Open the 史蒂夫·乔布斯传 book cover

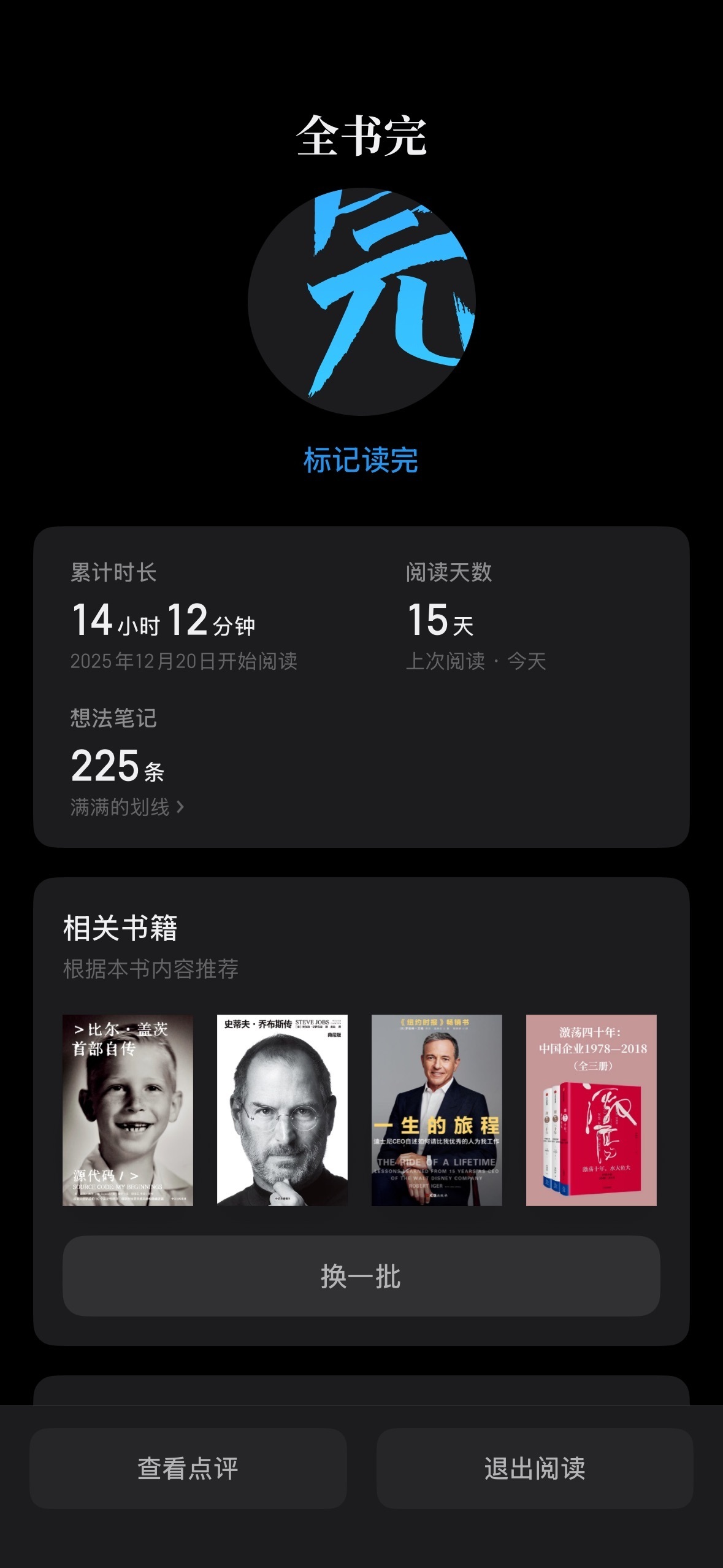pos(282,1110)
